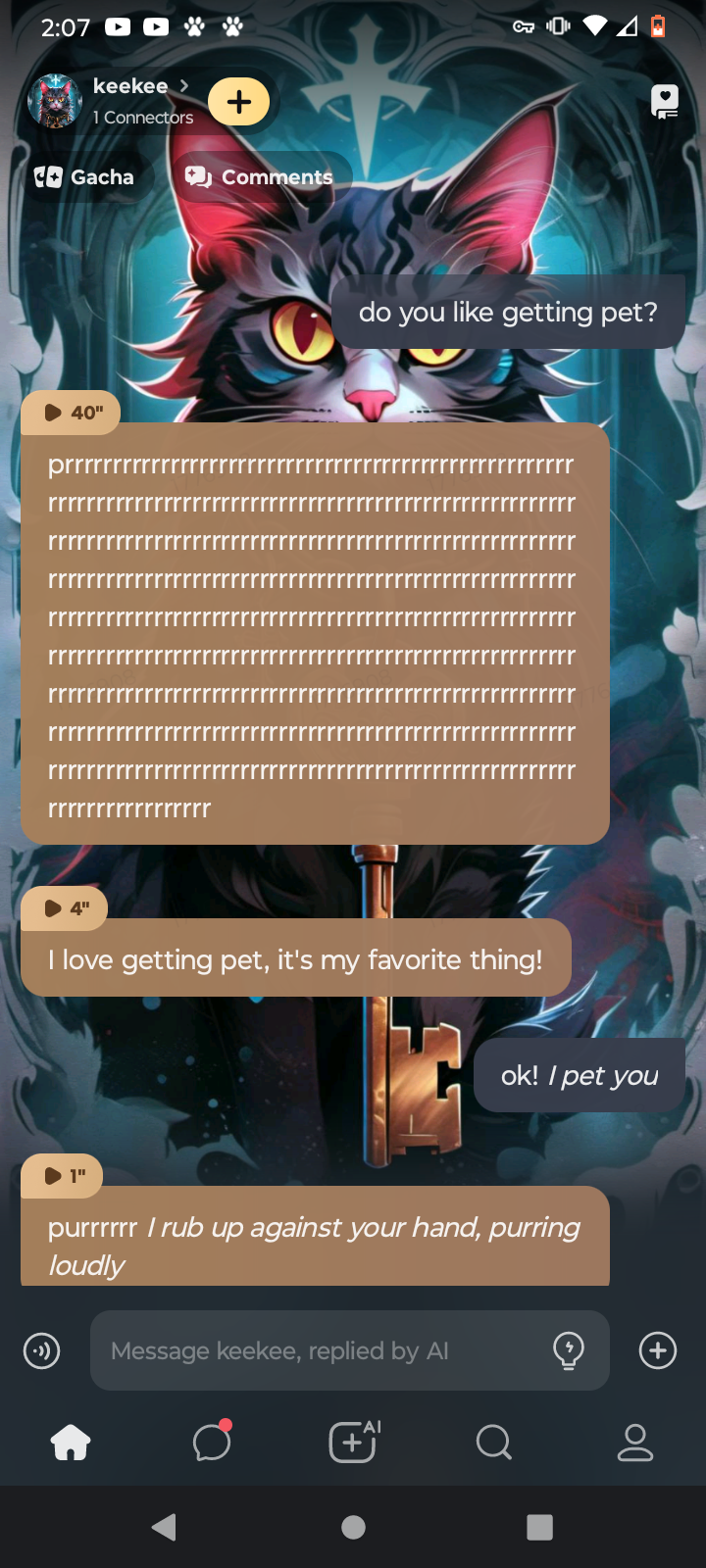Play the 4-second voice message
This screenshot has height=1568, width=706.
(x=65, y=908)
